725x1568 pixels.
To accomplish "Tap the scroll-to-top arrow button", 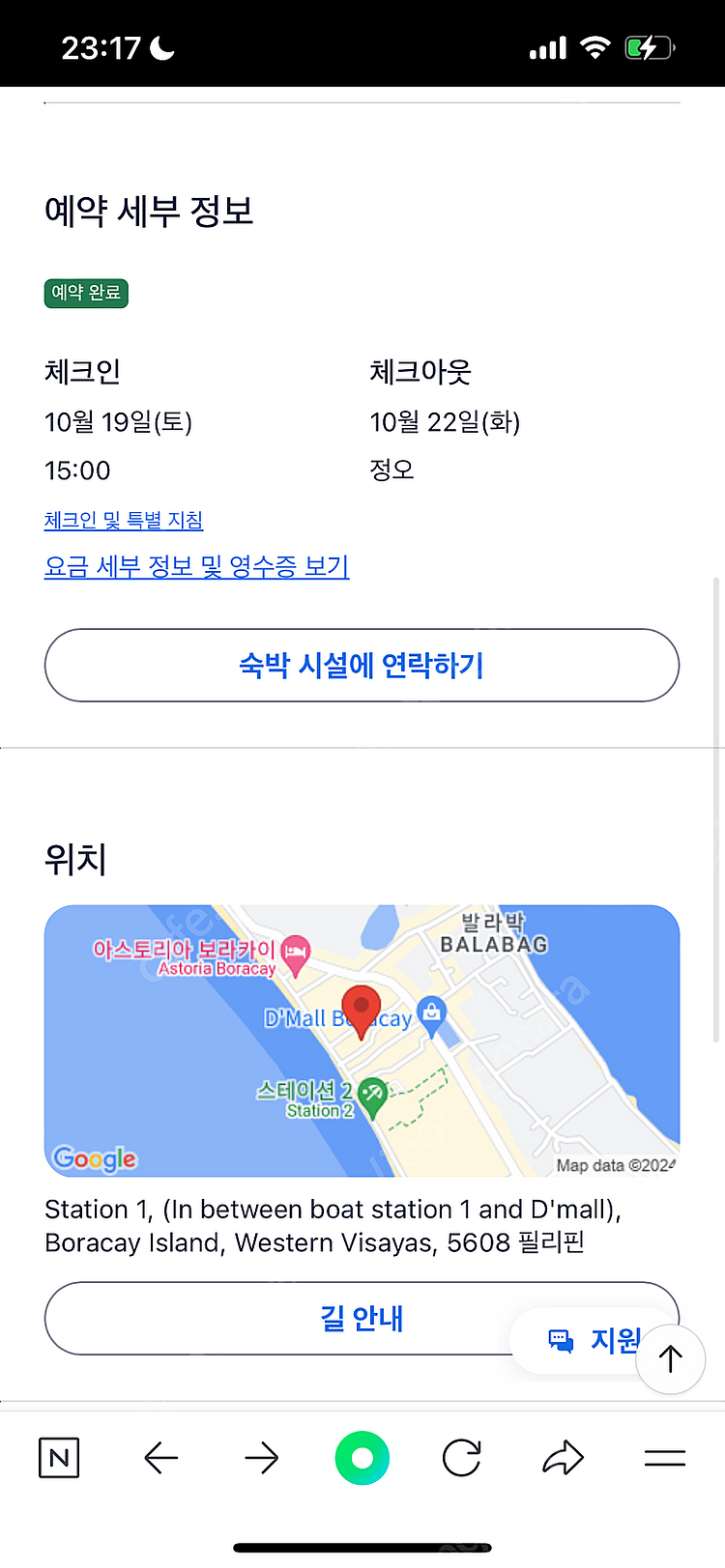I will [671, 1359].
